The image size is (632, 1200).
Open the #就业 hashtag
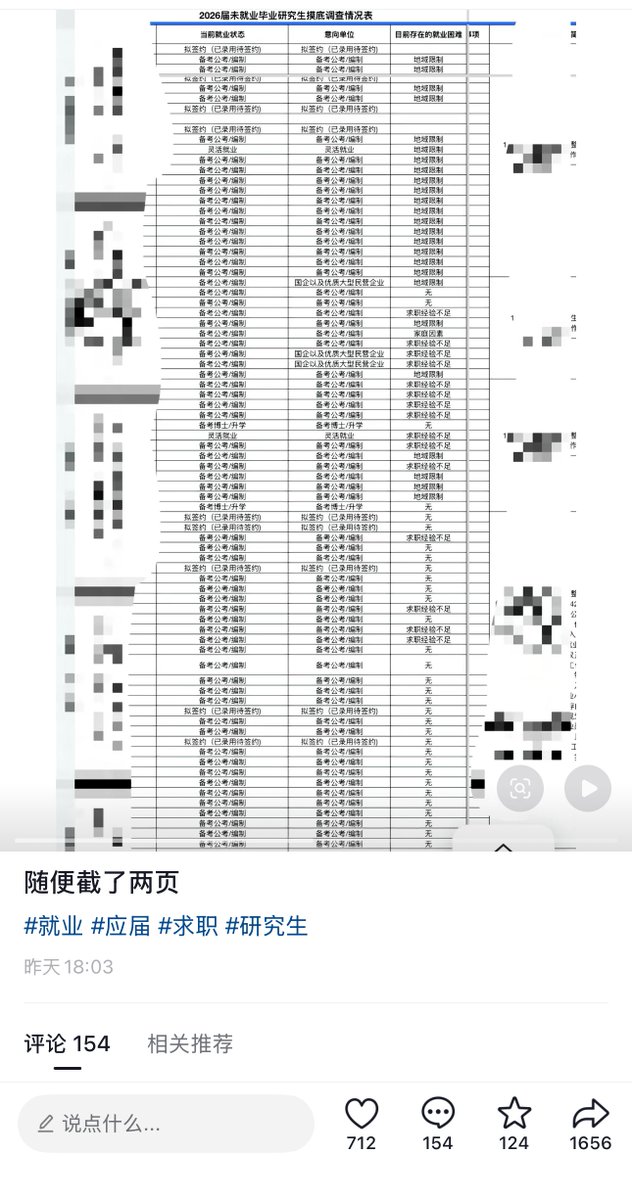tap(54, 925)
